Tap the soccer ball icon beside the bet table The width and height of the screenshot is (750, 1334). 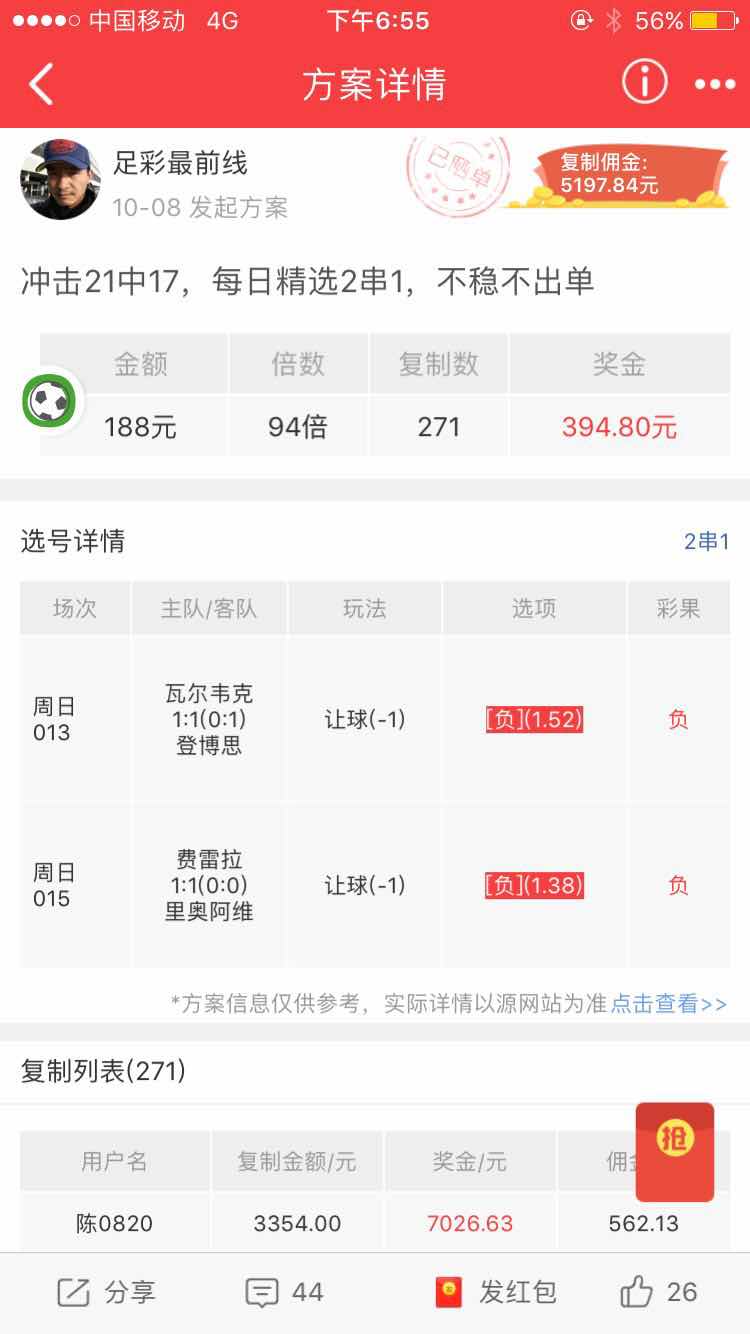tap(48, 399)
